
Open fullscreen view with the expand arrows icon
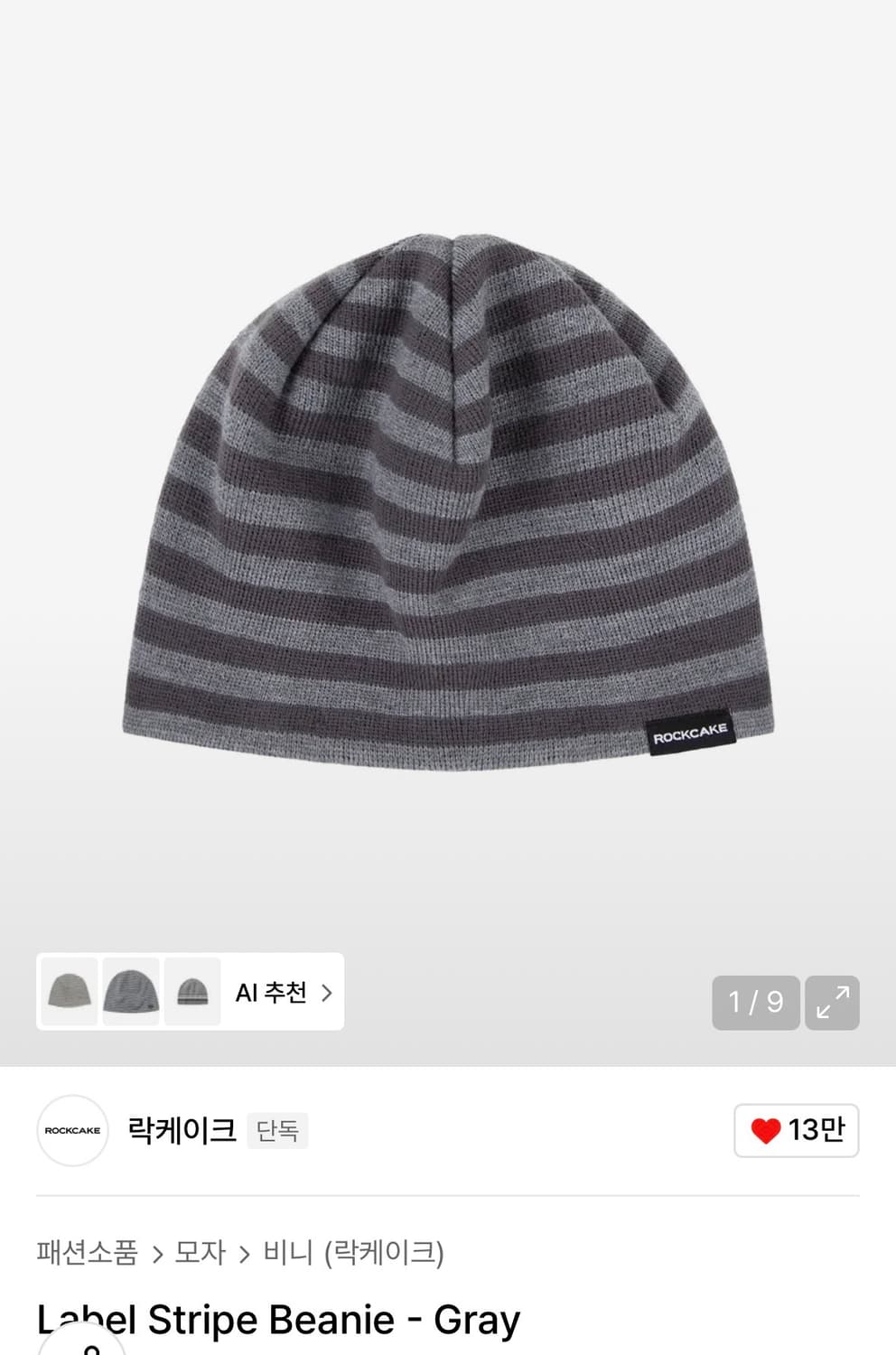(832, 1003)
